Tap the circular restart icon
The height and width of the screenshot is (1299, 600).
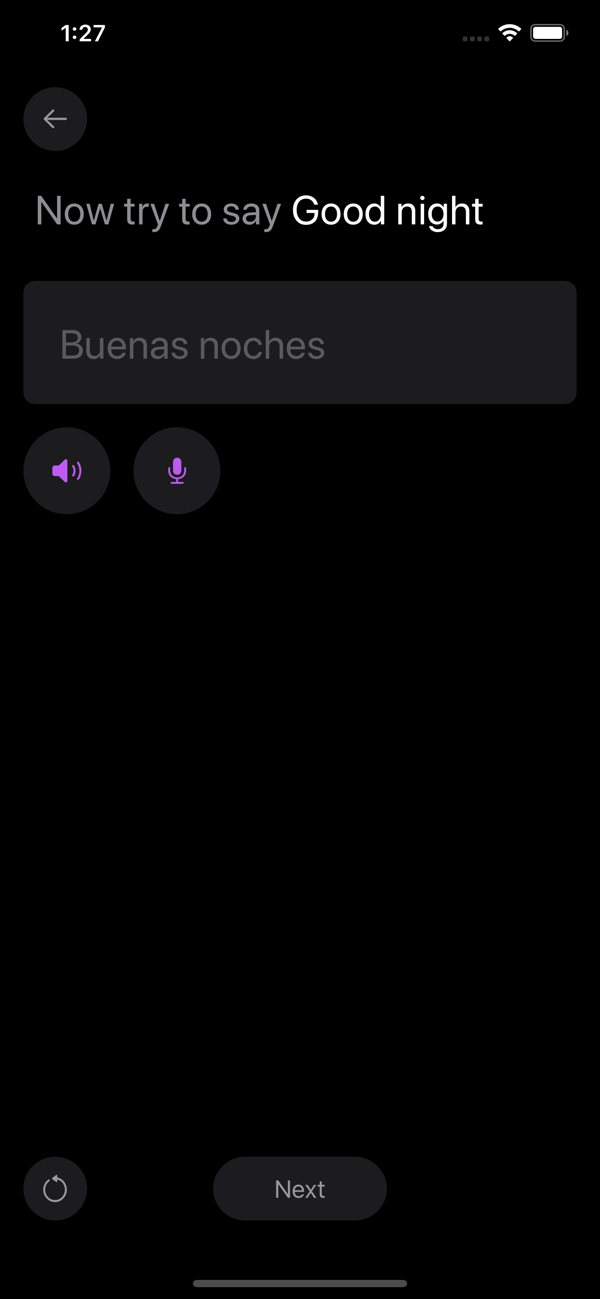pyautogui.click(x=55, y=1189)
